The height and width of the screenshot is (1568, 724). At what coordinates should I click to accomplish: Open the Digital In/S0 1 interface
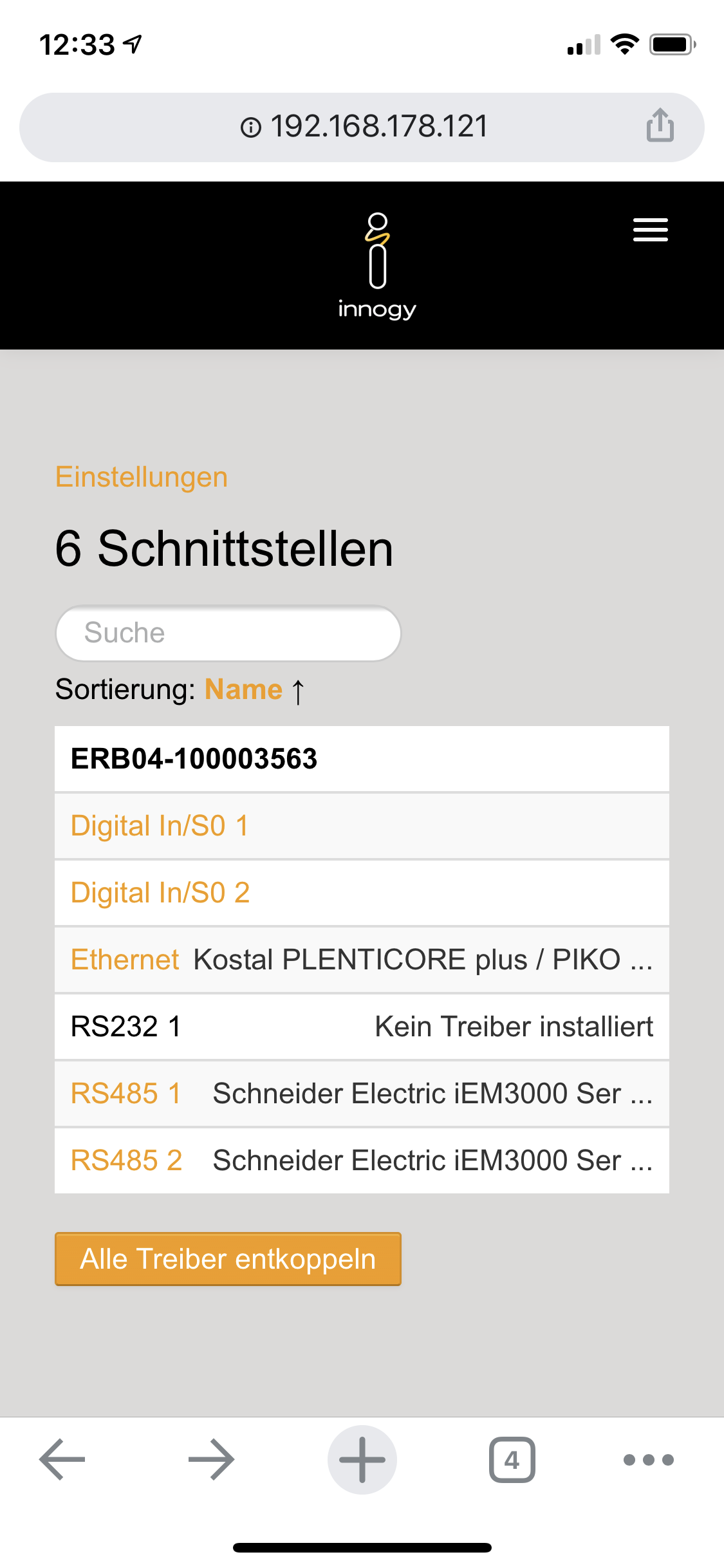160,826
